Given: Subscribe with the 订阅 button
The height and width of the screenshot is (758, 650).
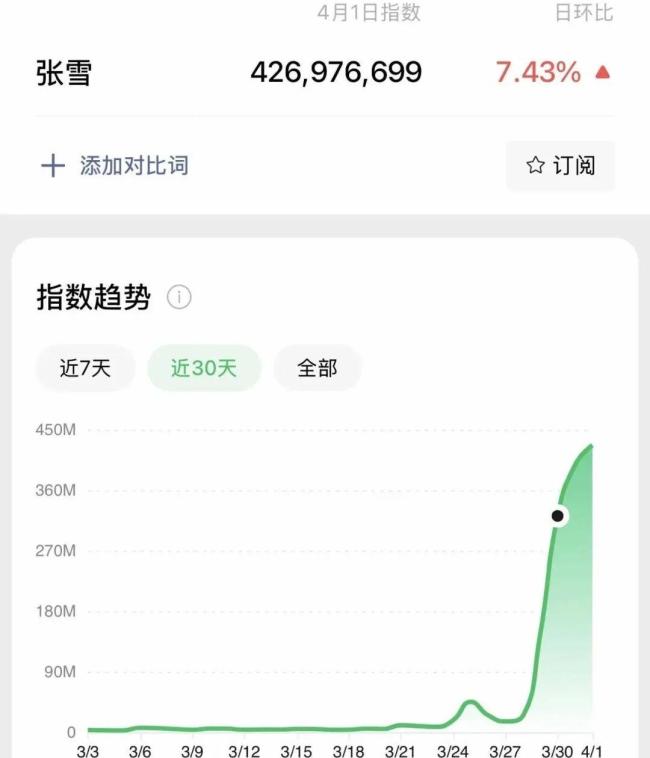Looking at the screenshot, I should pyautogui.click(x=560, y=166).
